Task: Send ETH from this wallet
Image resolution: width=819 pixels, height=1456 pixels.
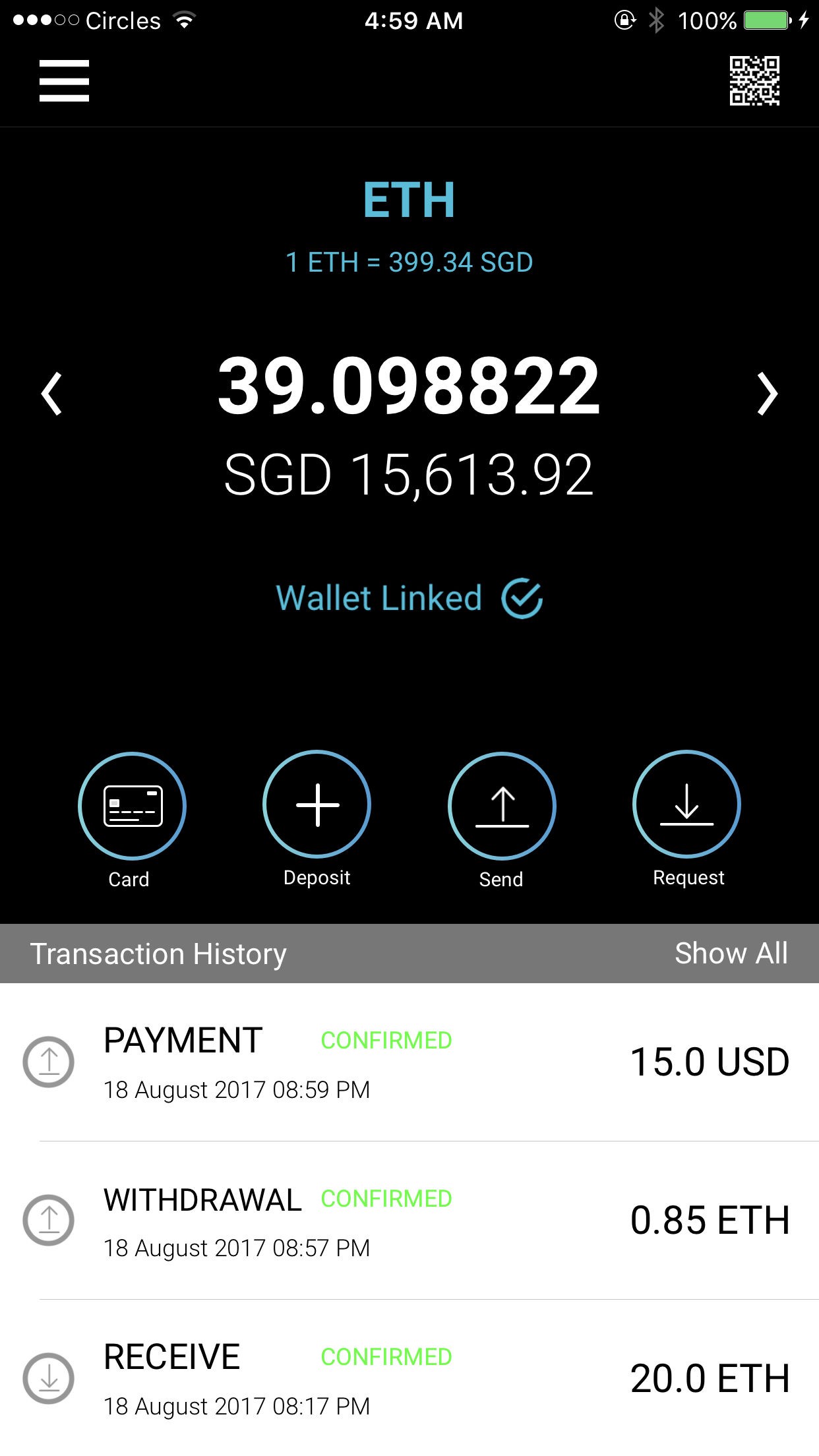Action: click(502, 806)
